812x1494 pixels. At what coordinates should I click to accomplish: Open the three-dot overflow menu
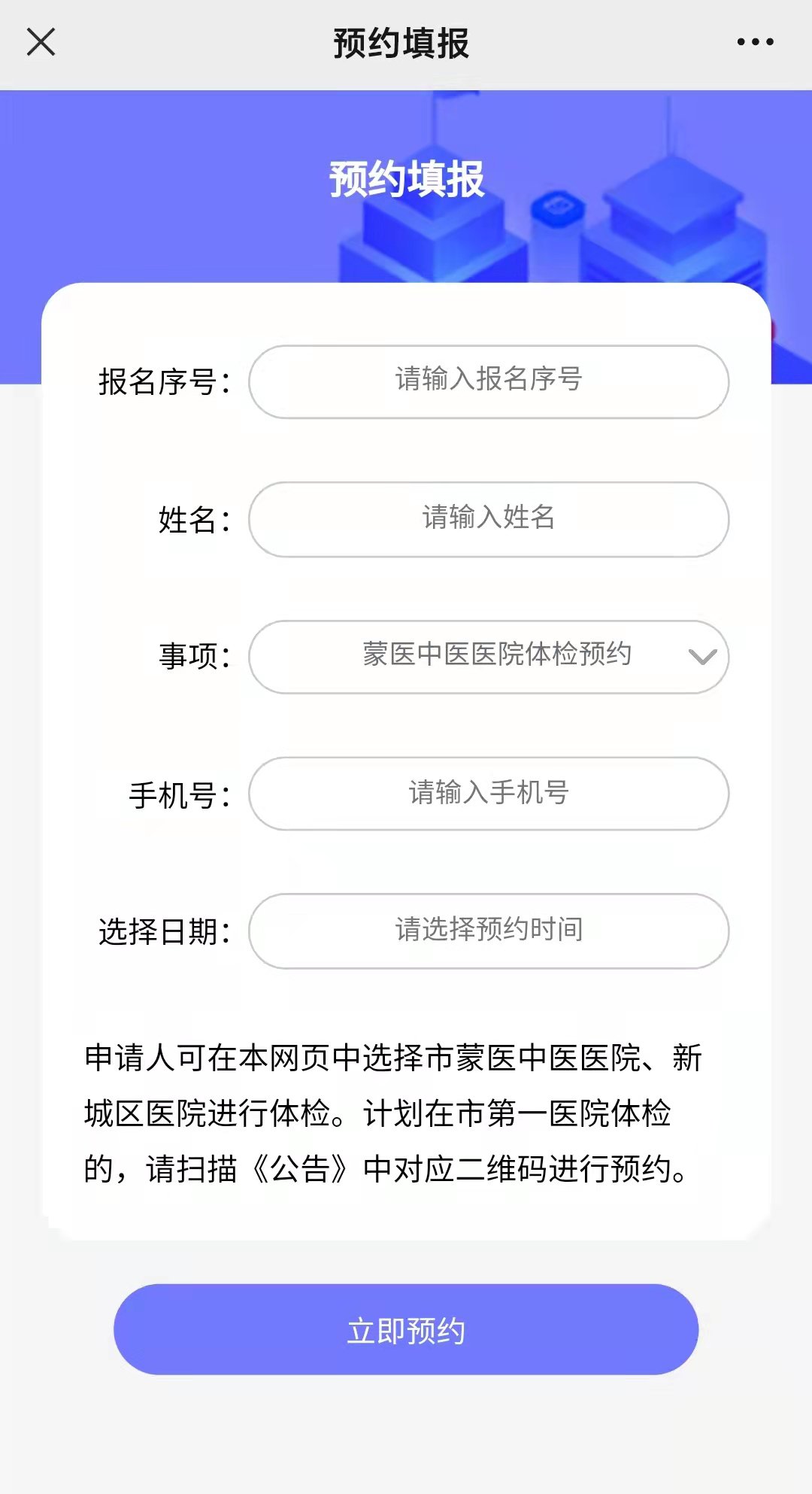[755, 42]
